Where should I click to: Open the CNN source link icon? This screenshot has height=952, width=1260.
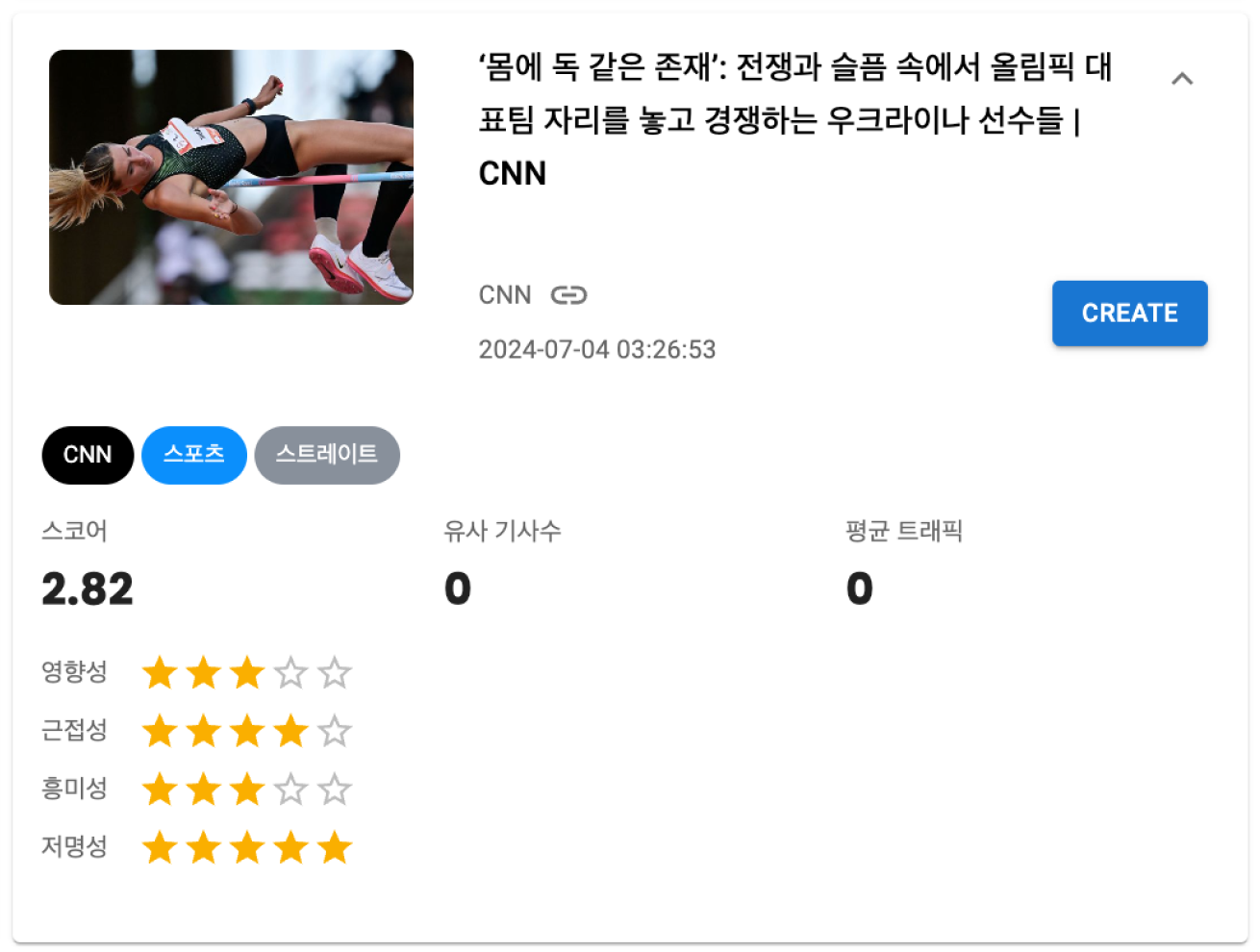(568, 295)
